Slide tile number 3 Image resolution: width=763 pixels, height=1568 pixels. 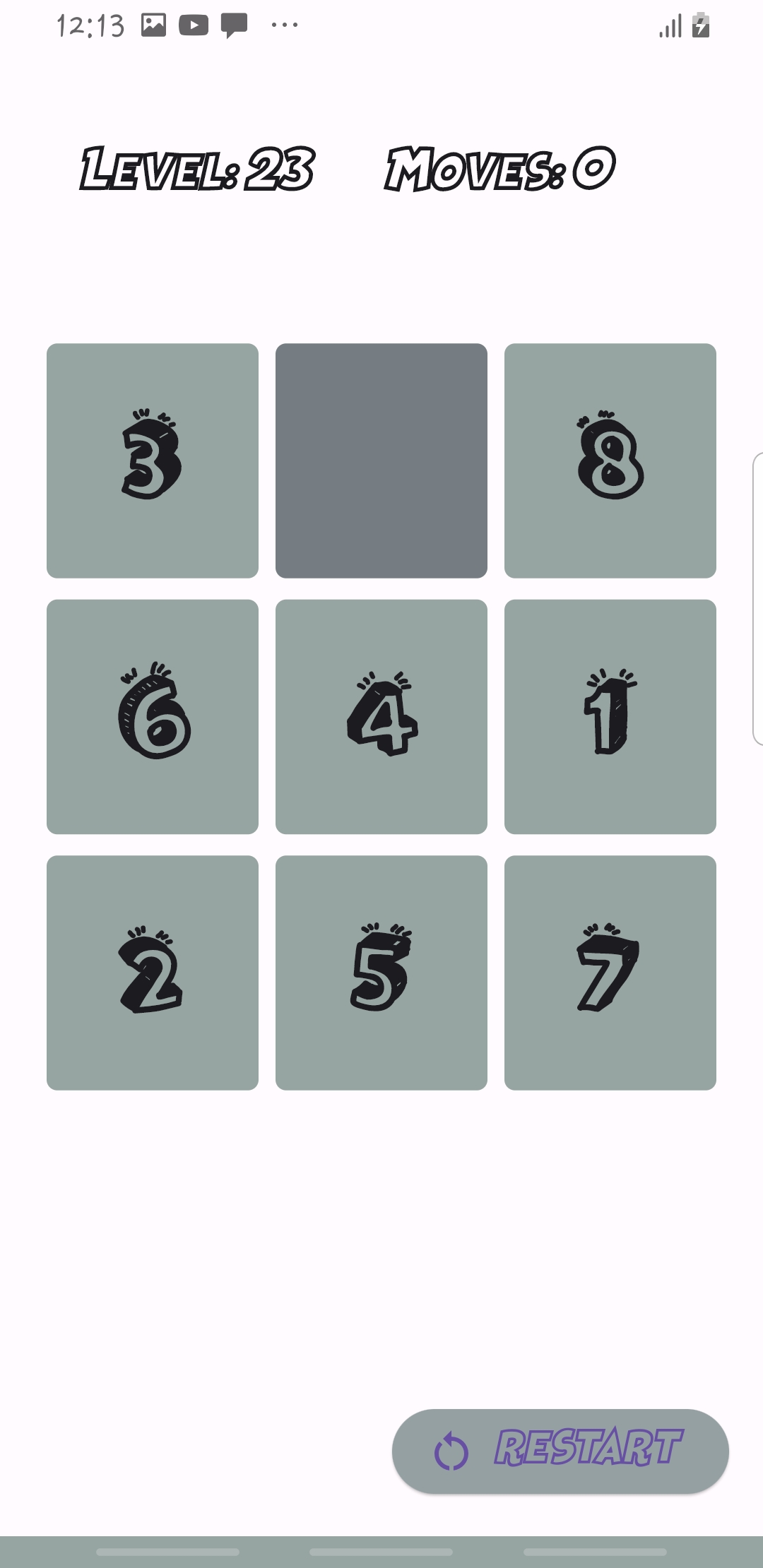(153, 461)
